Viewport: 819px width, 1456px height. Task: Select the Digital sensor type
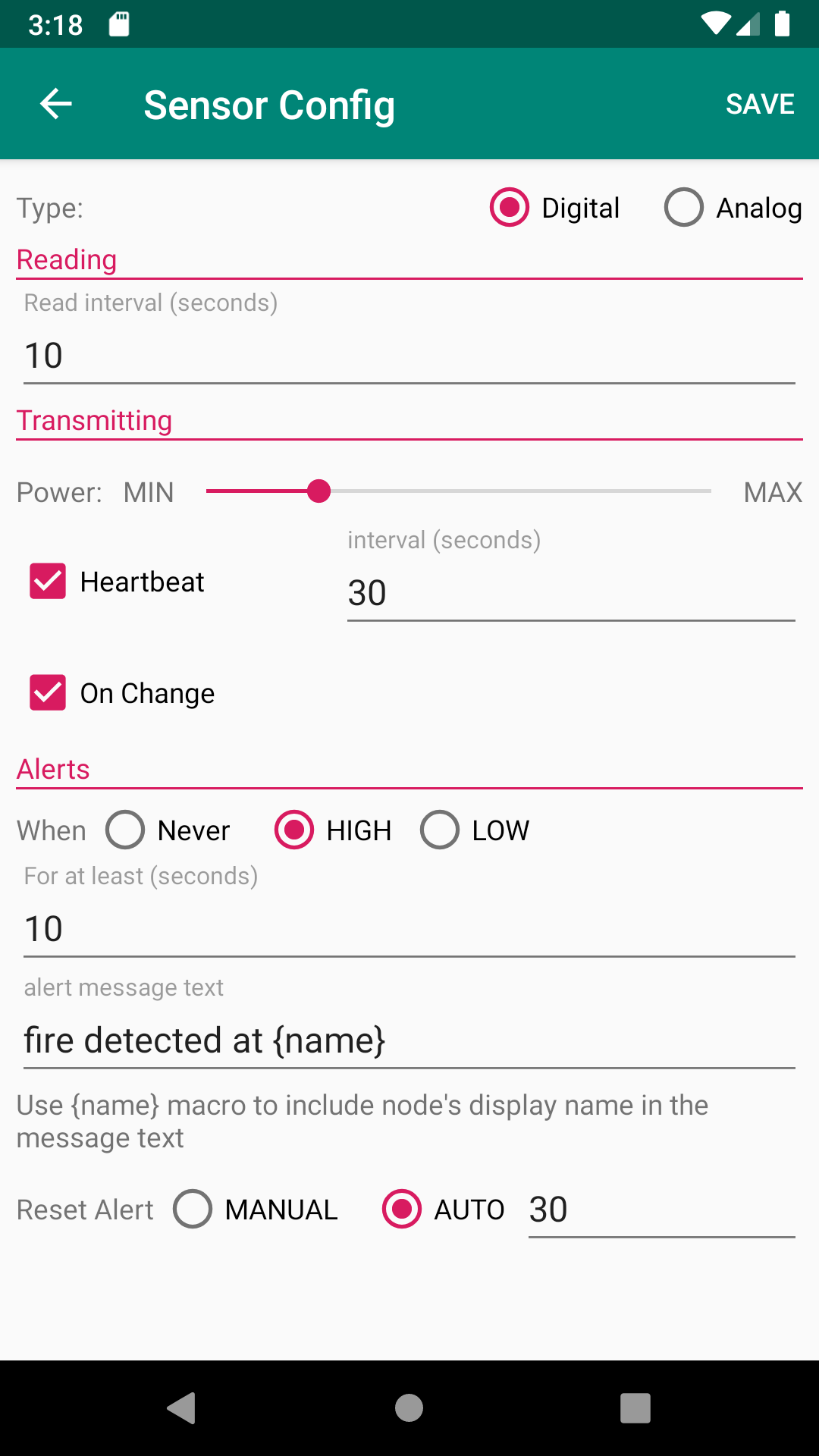point(555,208)
